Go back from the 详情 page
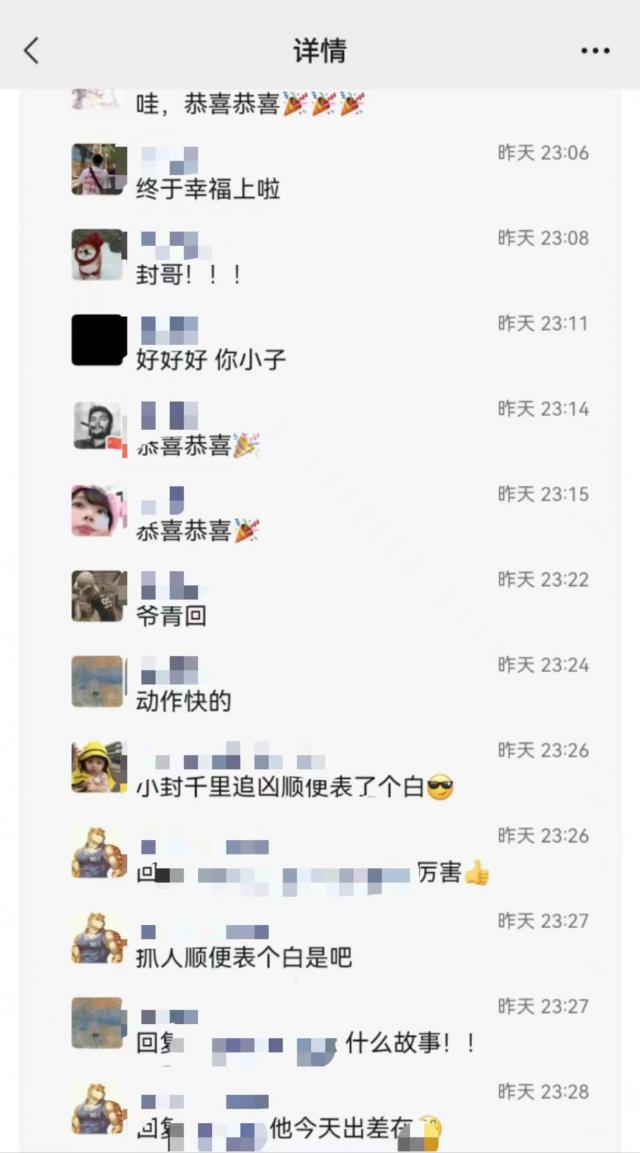This screenshot has width=640, height=1153. pos(32,50)
